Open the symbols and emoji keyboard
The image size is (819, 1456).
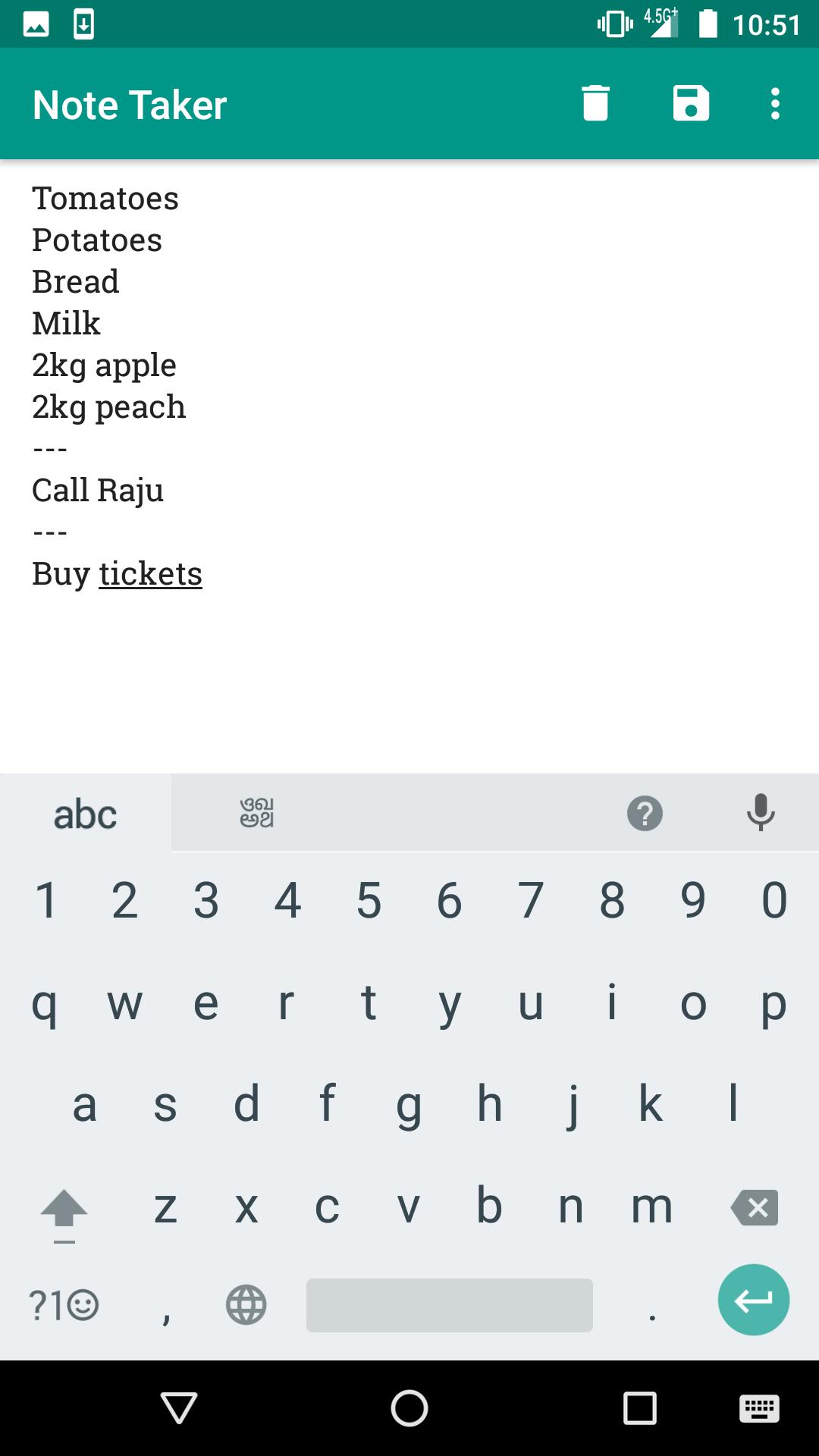click(x=64, y=1305)
